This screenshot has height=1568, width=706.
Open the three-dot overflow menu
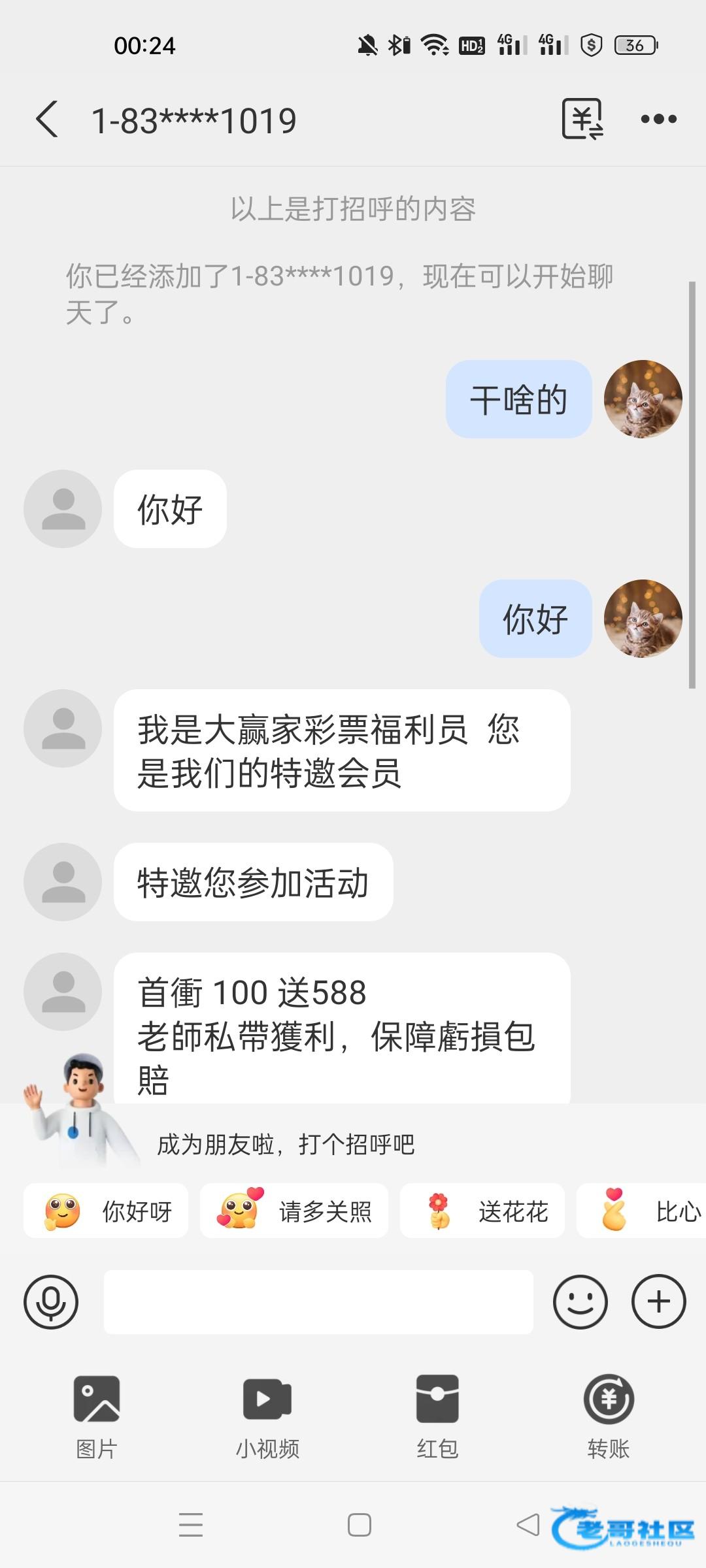658,119
